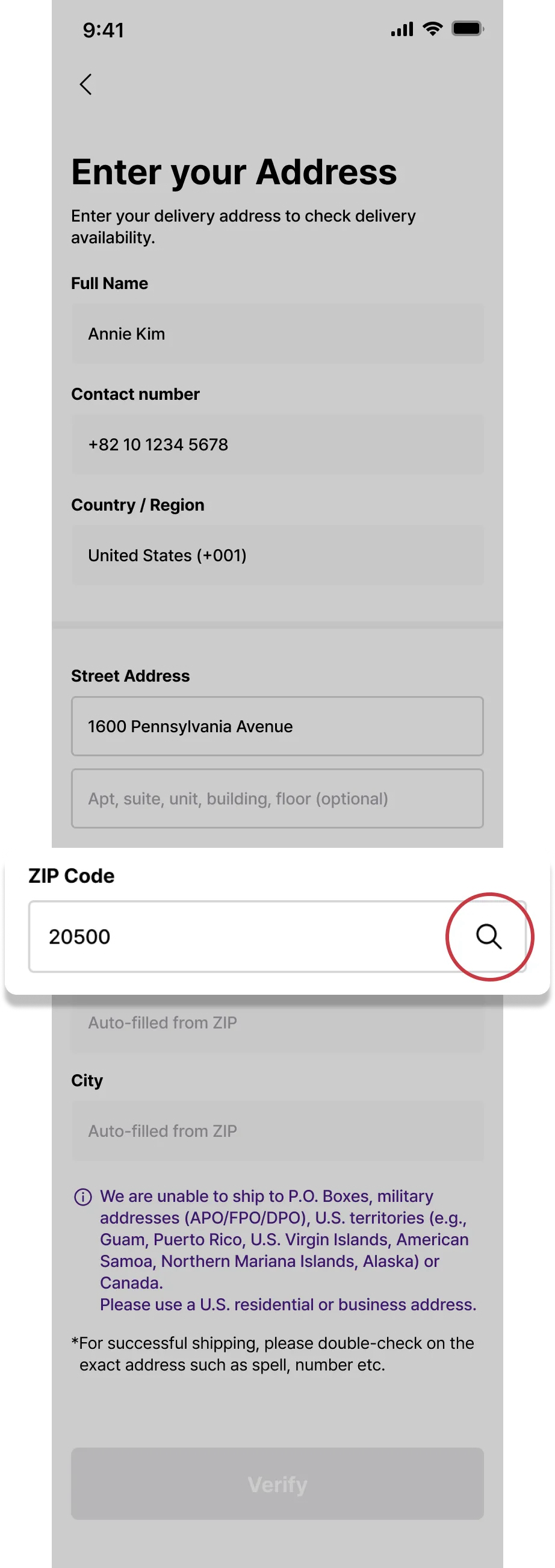Screen dimensions: 555x1568
Task: Tap the Verify button
Action: (277, 1484)
